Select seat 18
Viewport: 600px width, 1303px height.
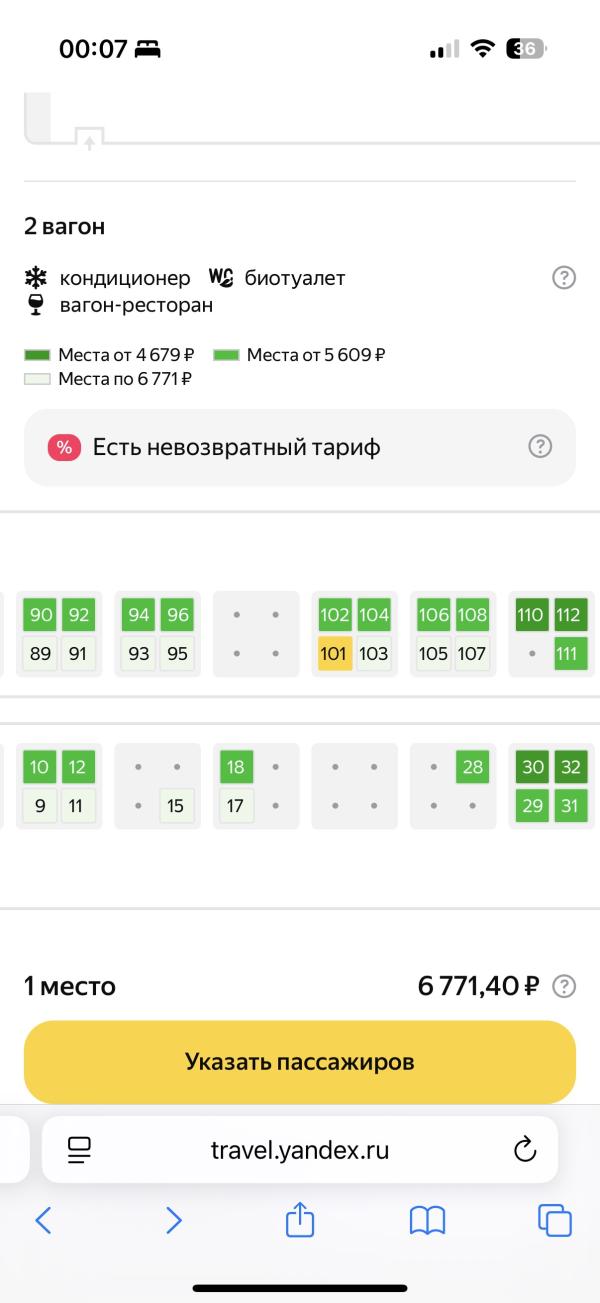[235, 767]
